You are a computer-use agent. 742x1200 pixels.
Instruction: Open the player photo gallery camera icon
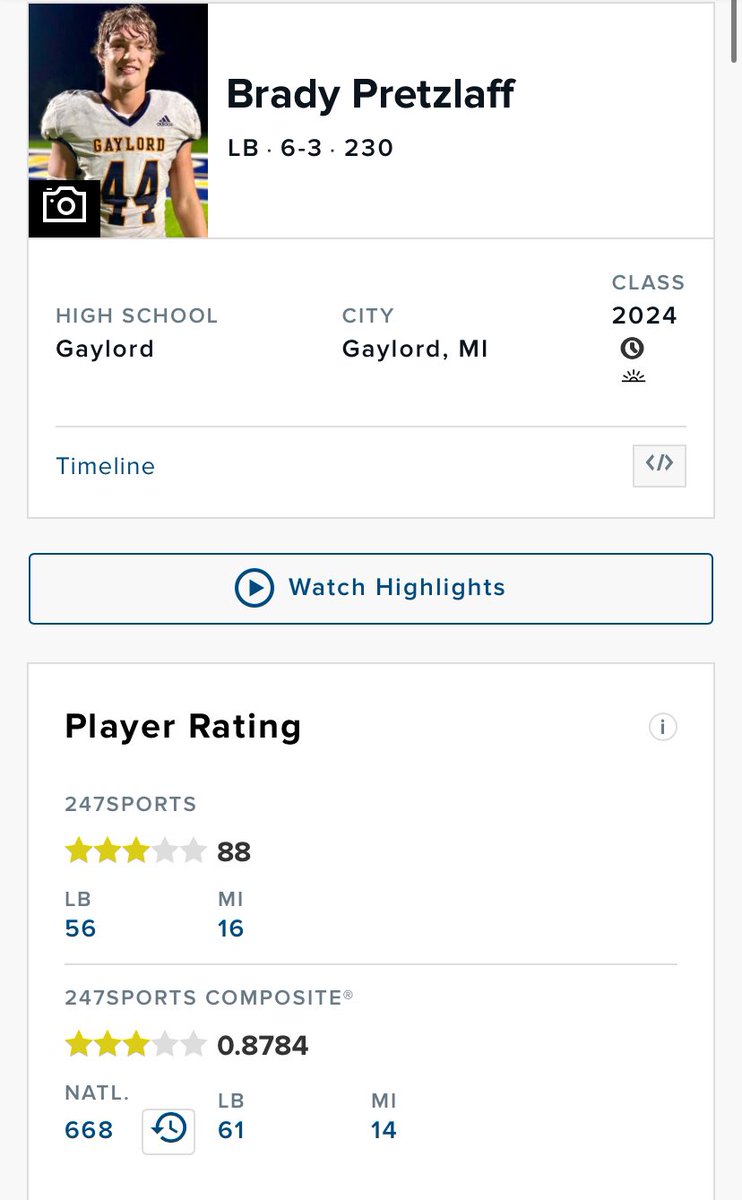pos(64,207)
